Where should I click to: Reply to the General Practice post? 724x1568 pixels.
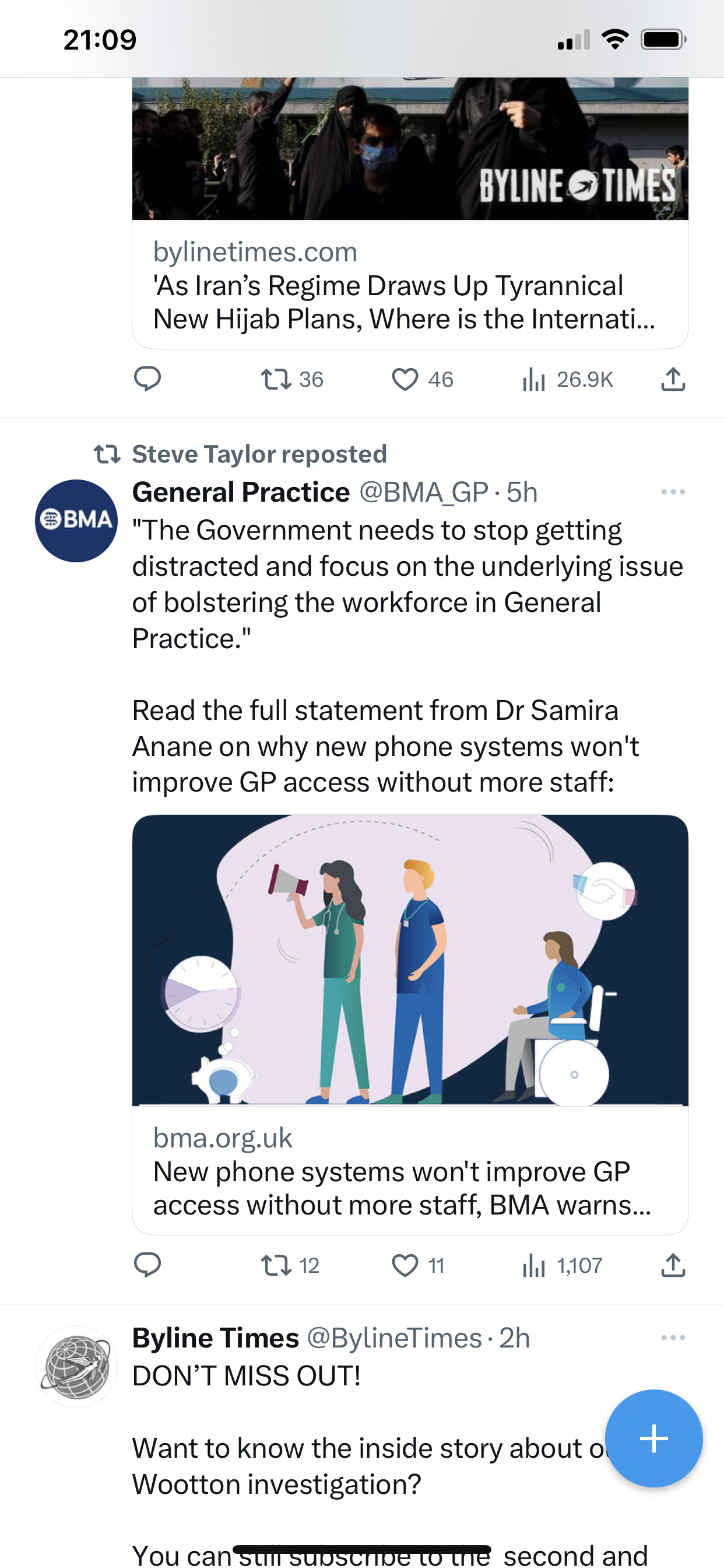pyautogui.click(x=147, y=1265)
